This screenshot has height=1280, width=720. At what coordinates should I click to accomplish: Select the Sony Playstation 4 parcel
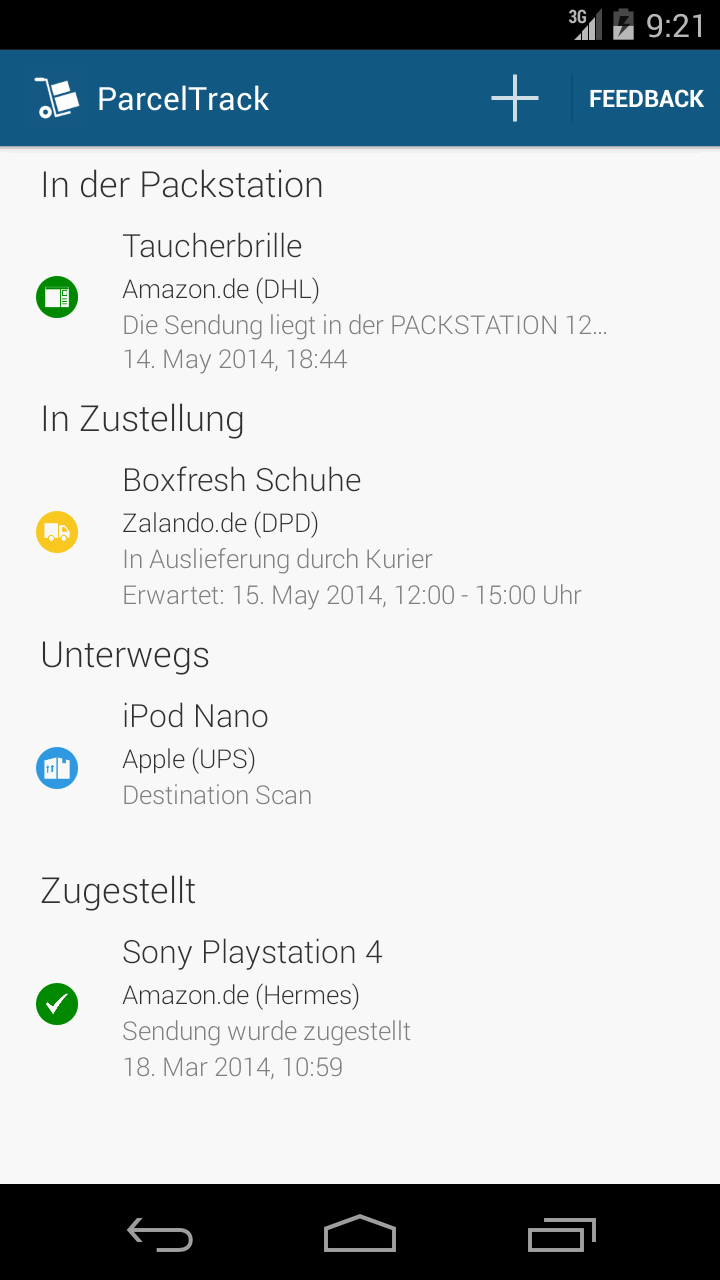(x=360, y=1005)
